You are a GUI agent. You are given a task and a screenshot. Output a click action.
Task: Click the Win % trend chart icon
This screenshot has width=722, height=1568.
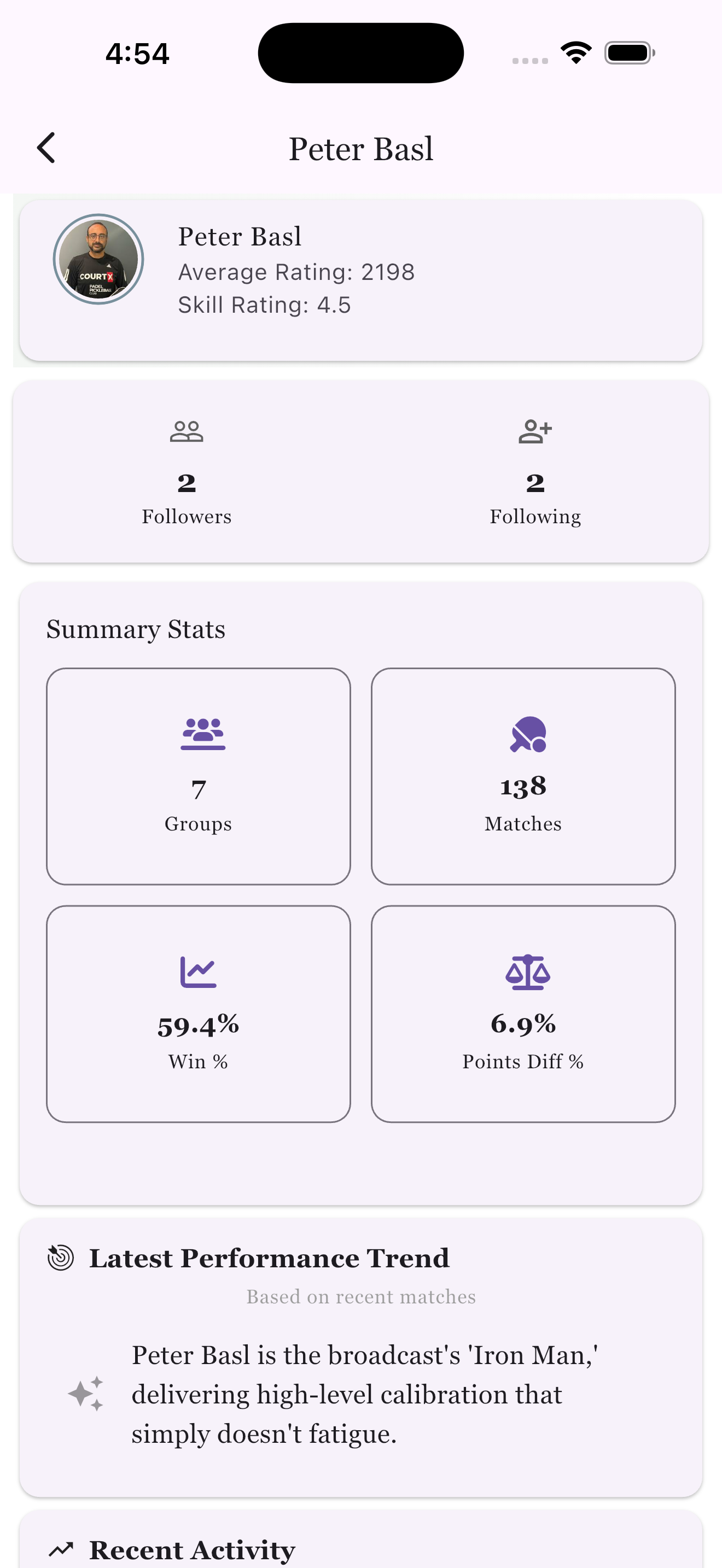point(198,971)
